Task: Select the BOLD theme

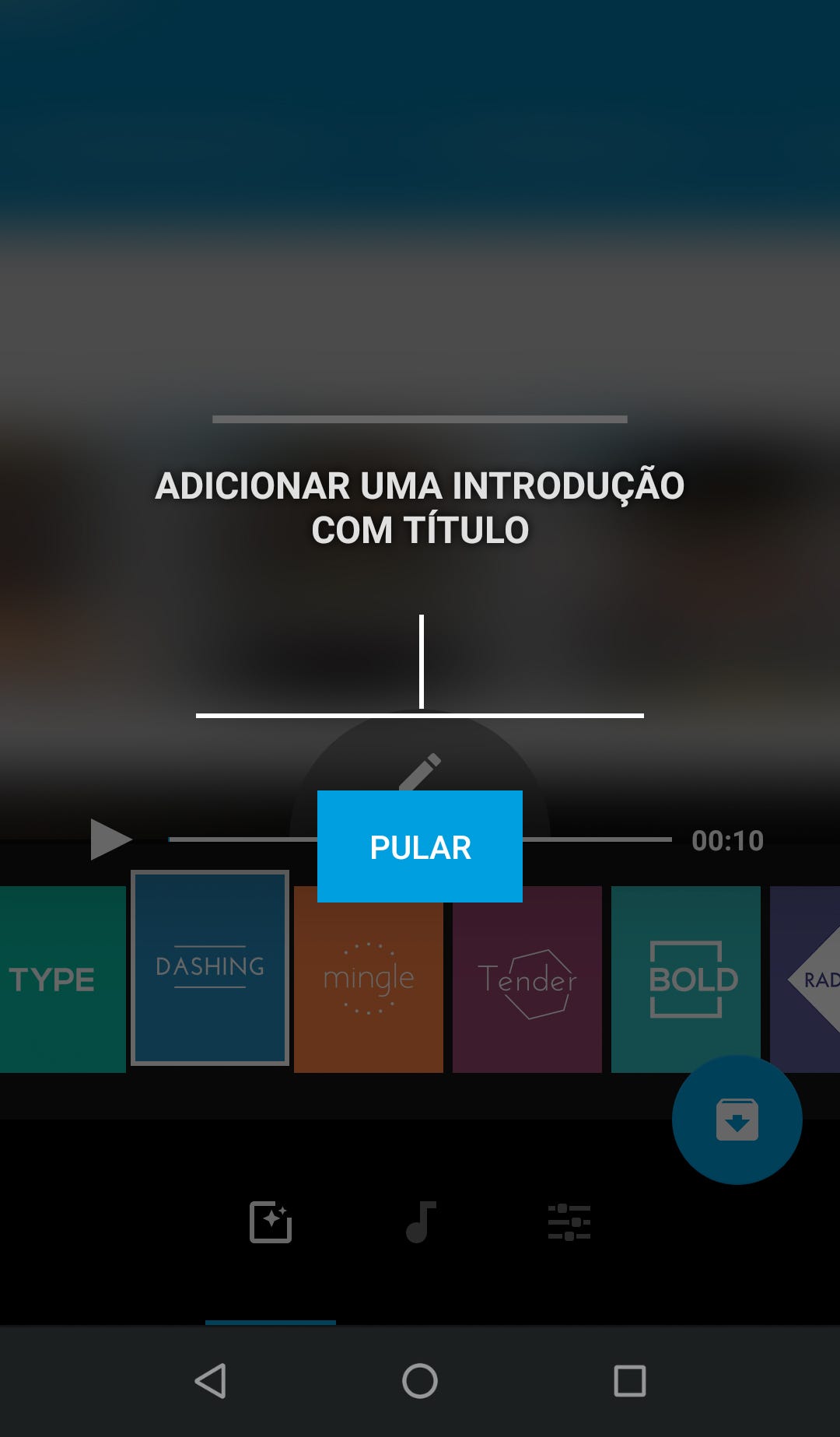Action: [x=686, y=979]
